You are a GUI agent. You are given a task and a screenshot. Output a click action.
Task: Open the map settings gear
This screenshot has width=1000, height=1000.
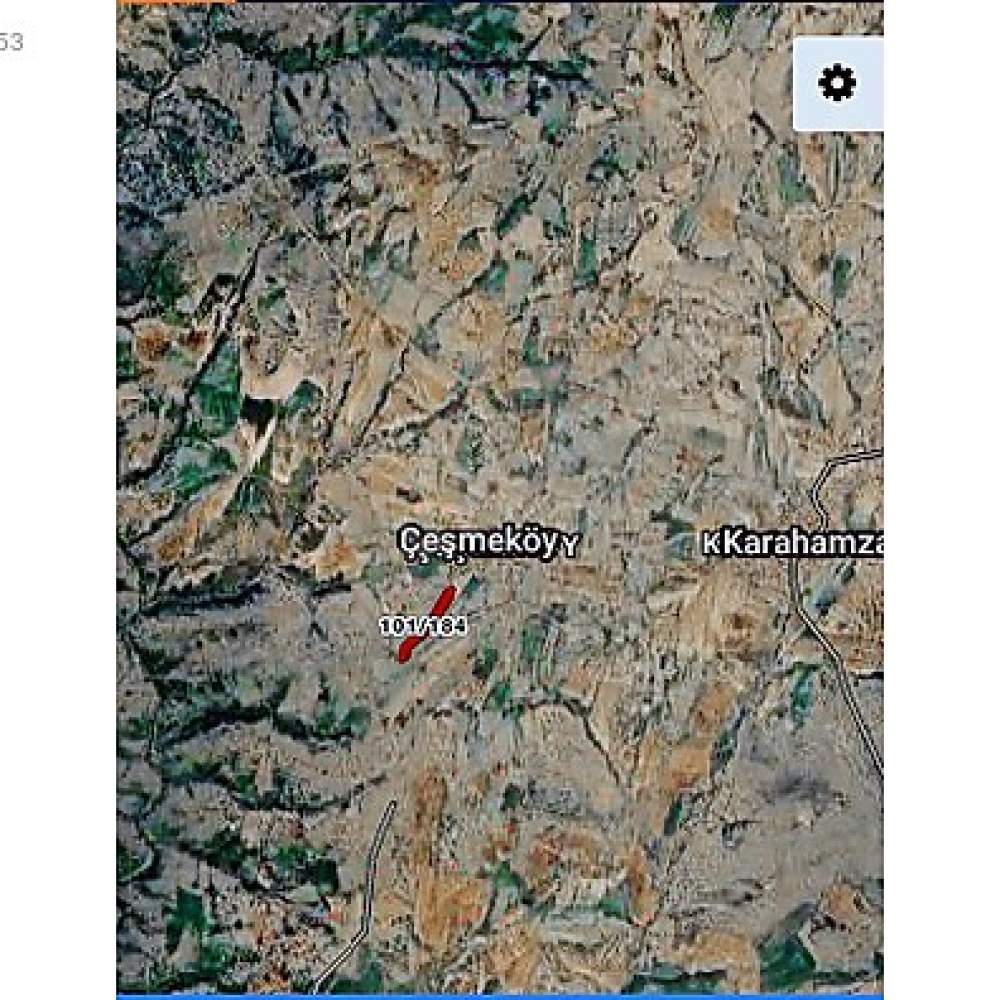pyautogui.click(x=837, y=84)
